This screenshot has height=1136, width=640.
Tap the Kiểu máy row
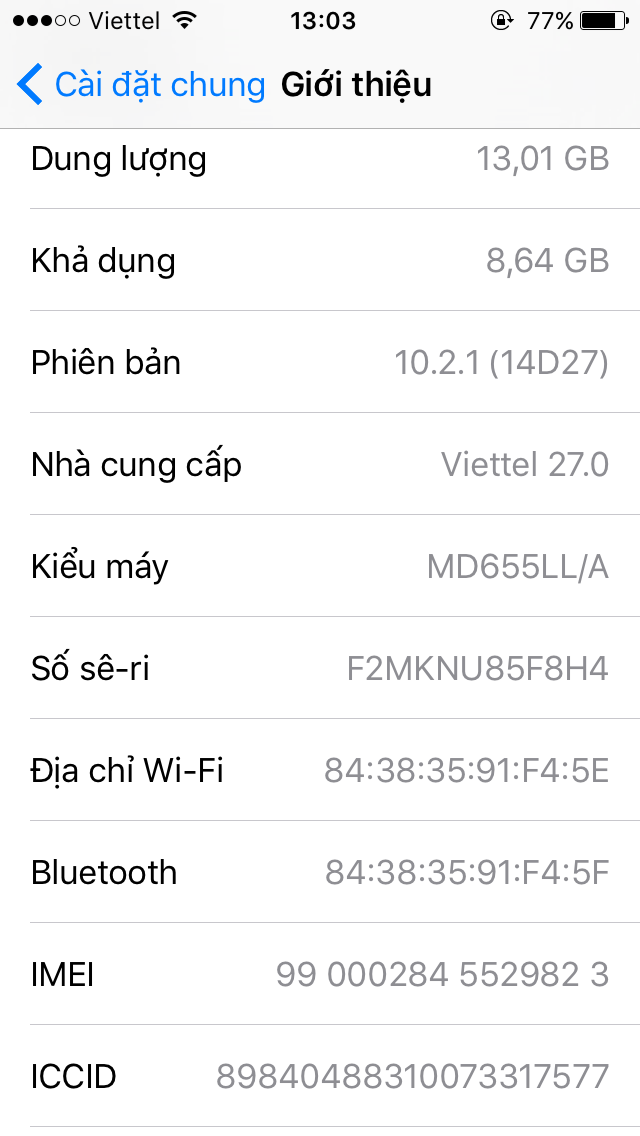[x=320, y=567]
